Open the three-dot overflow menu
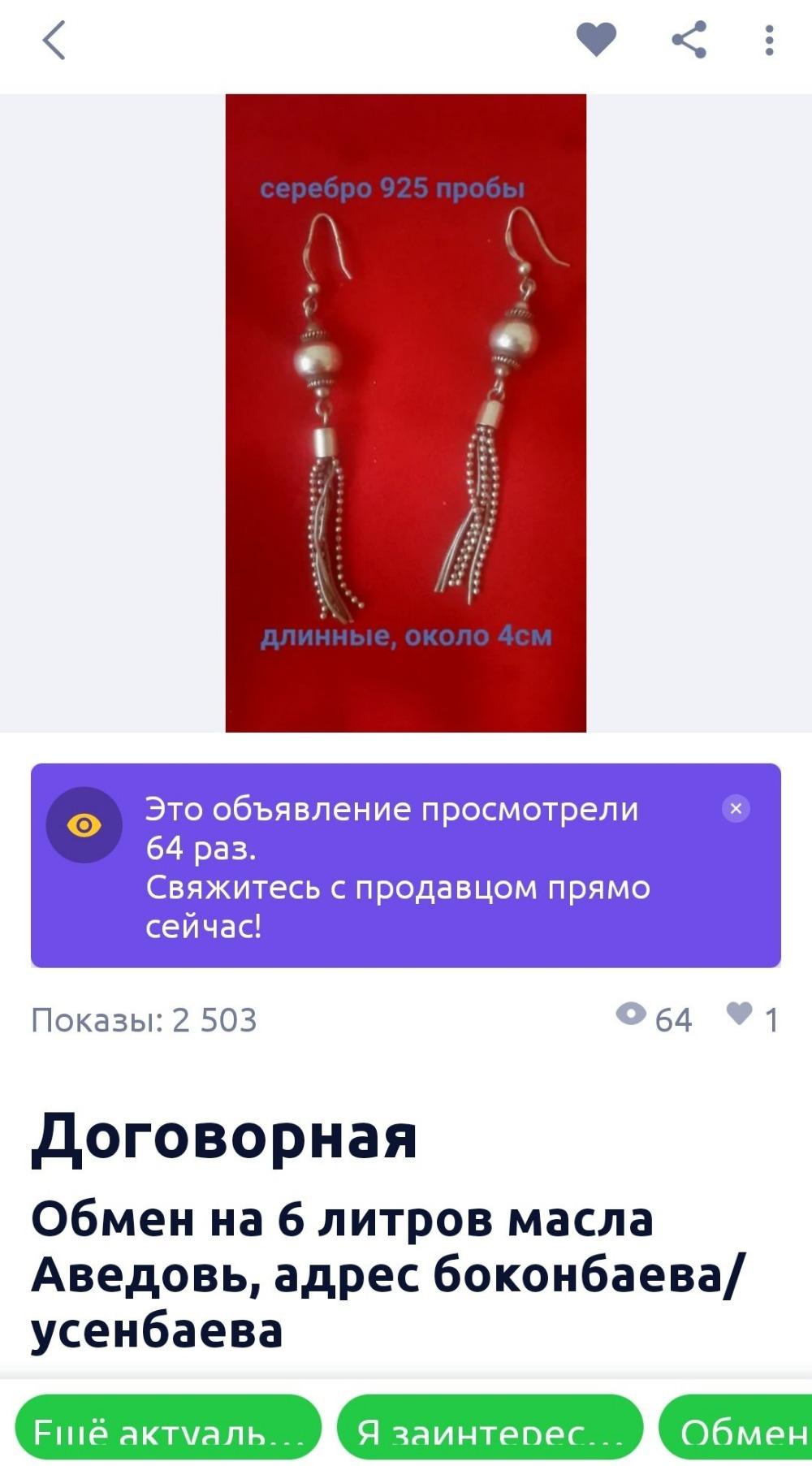The width and height of the screenshot is (812, 1466). [x=768, y=40]
